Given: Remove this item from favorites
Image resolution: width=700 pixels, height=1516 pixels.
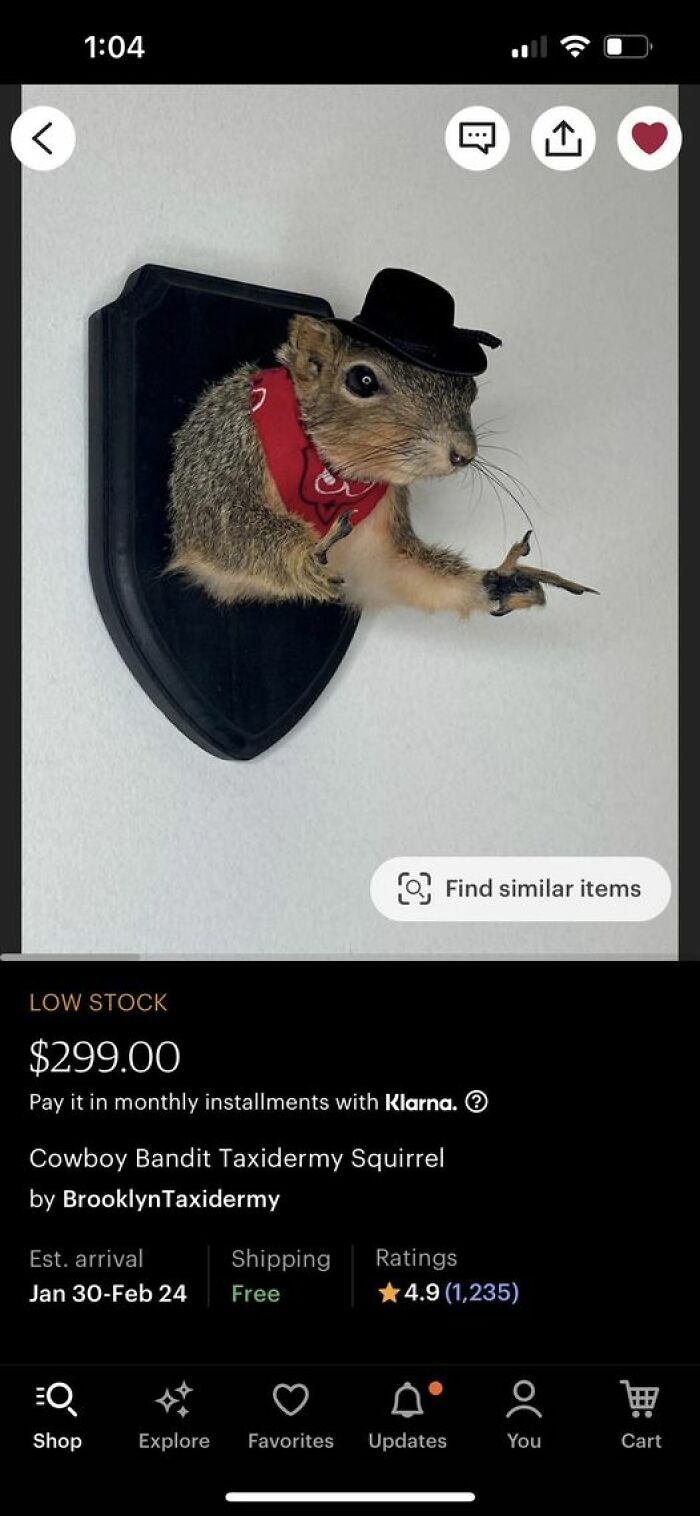Looking at the screenshot, I should tap(649, 139).
